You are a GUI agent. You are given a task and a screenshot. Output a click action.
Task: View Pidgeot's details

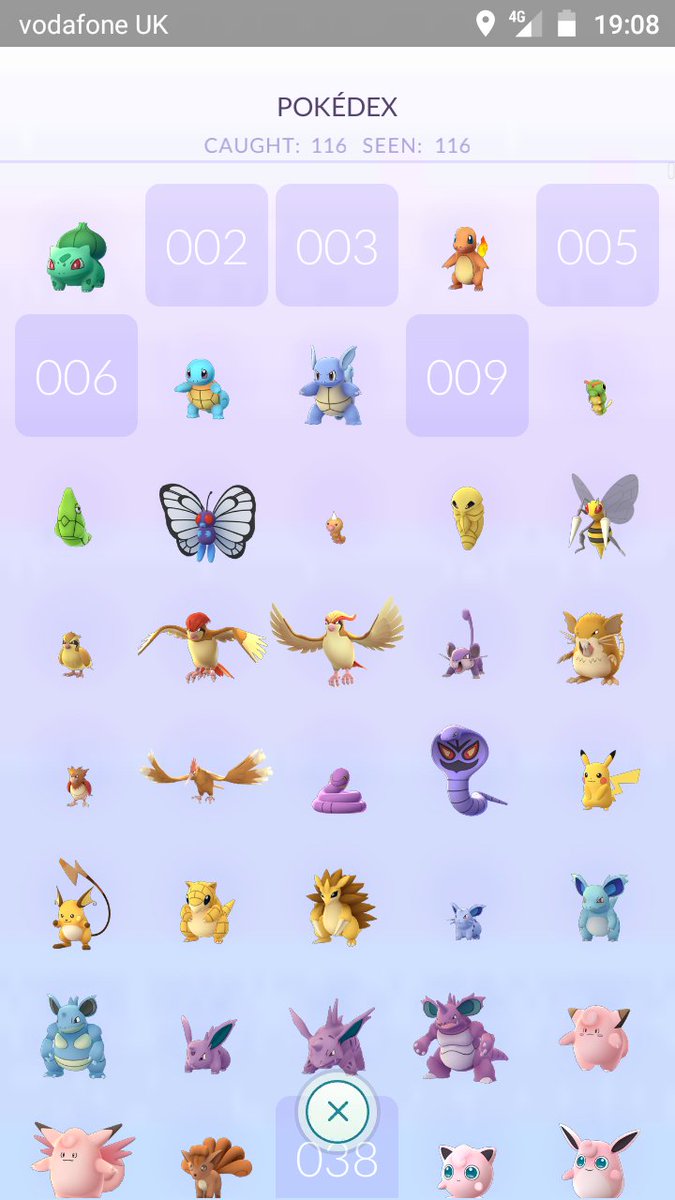click(337, 642)
